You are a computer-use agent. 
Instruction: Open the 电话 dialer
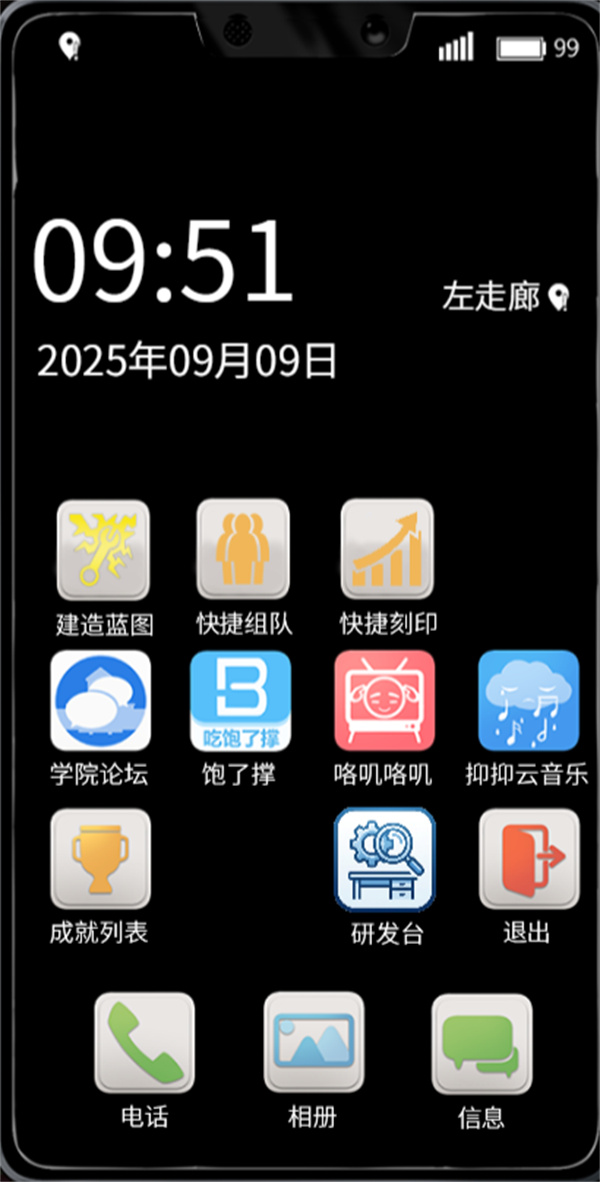144,1042
